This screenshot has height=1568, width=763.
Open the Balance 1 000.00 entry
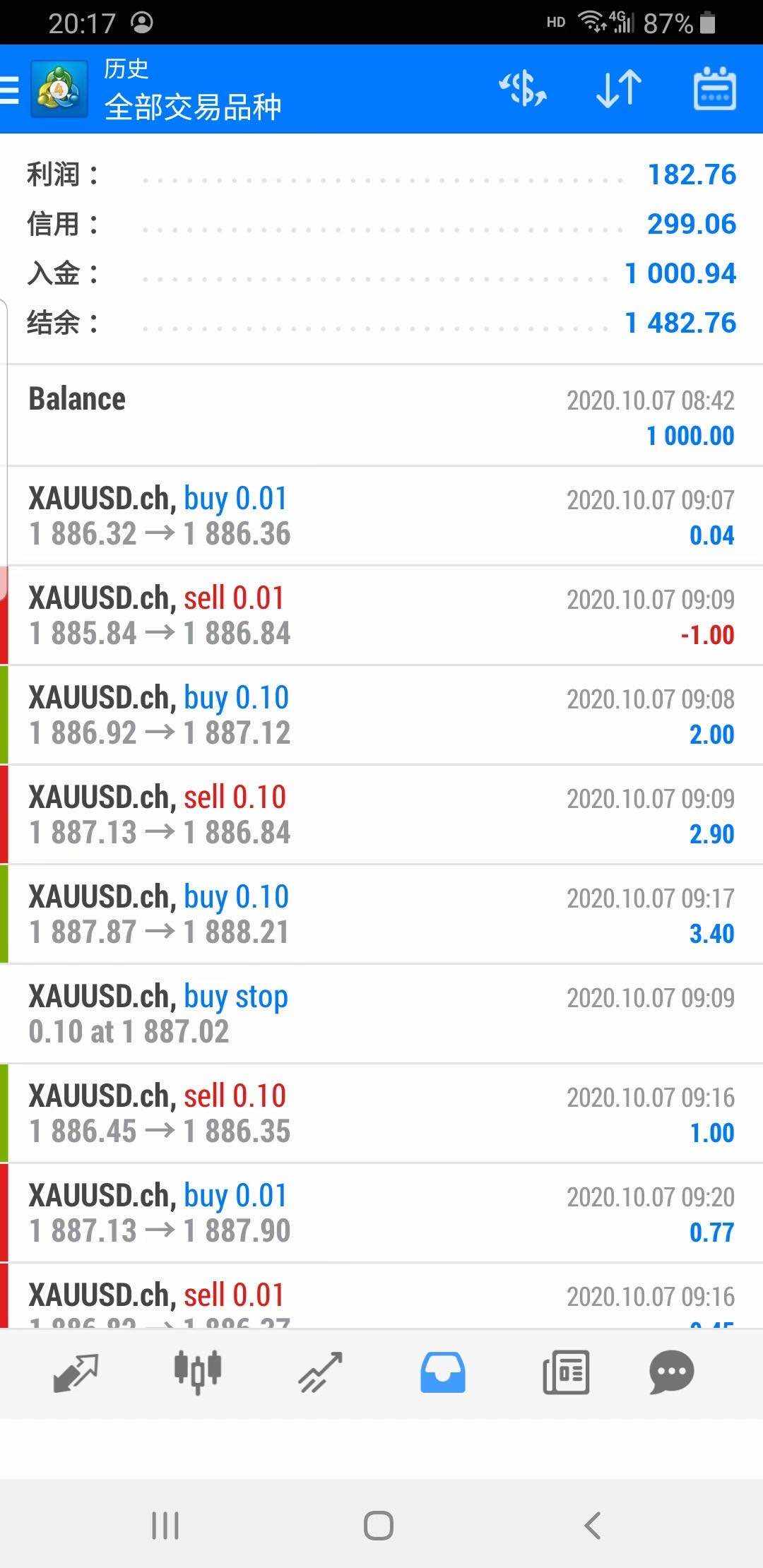pos(381,416)
